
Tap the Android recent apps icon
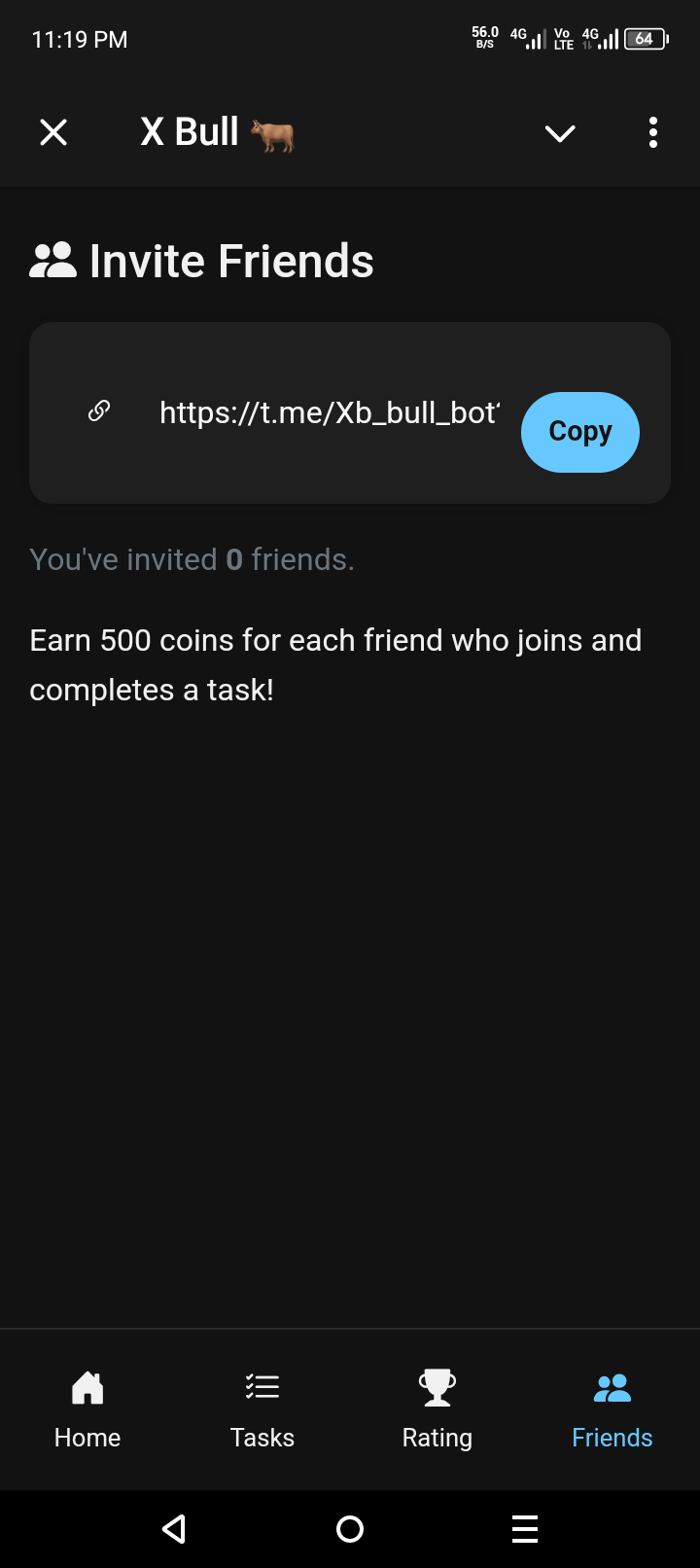click(x=525, y=1528)
